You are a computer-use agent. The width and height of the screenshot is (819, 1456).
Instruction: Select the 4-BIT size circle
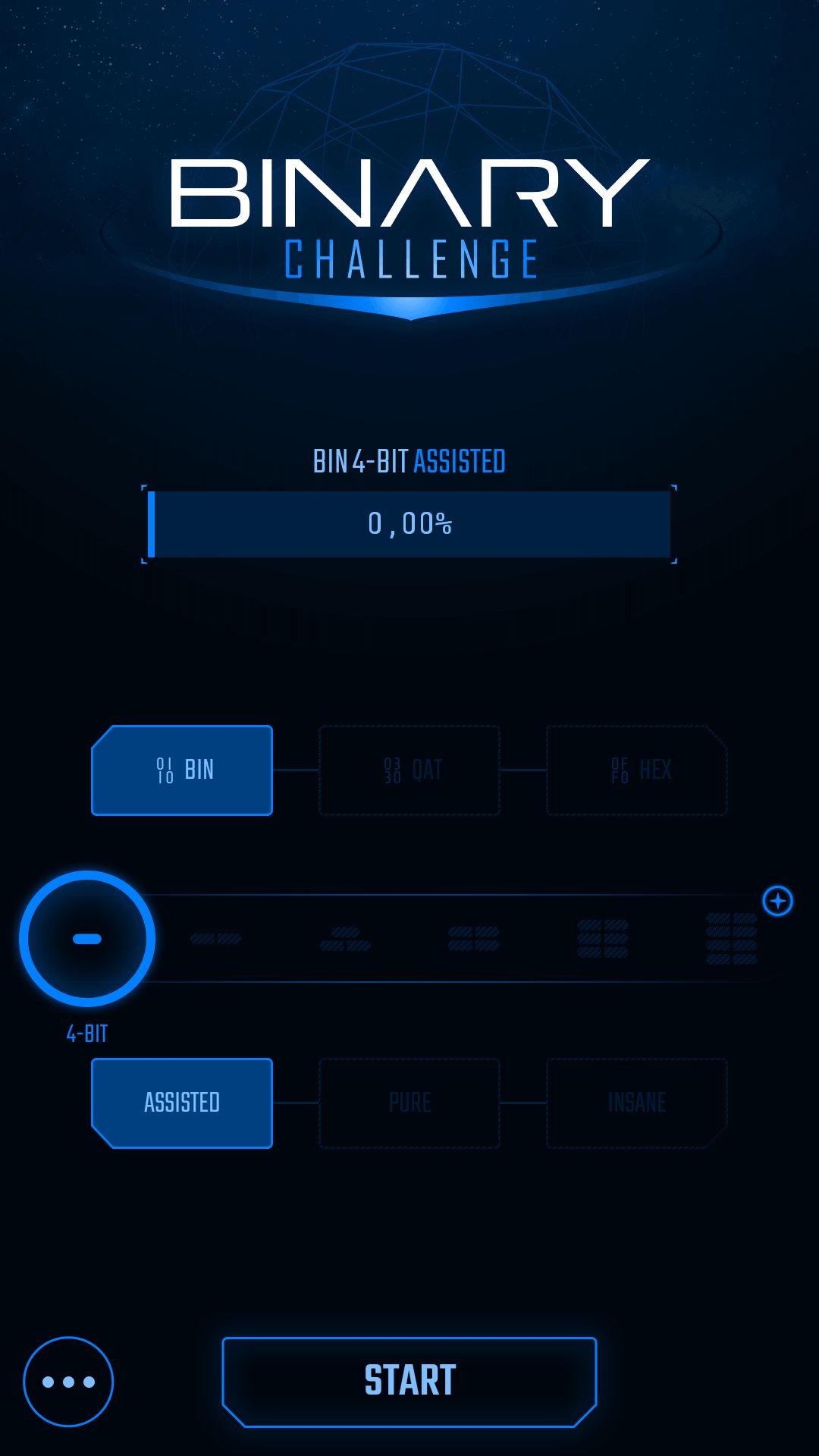[87, 939]
